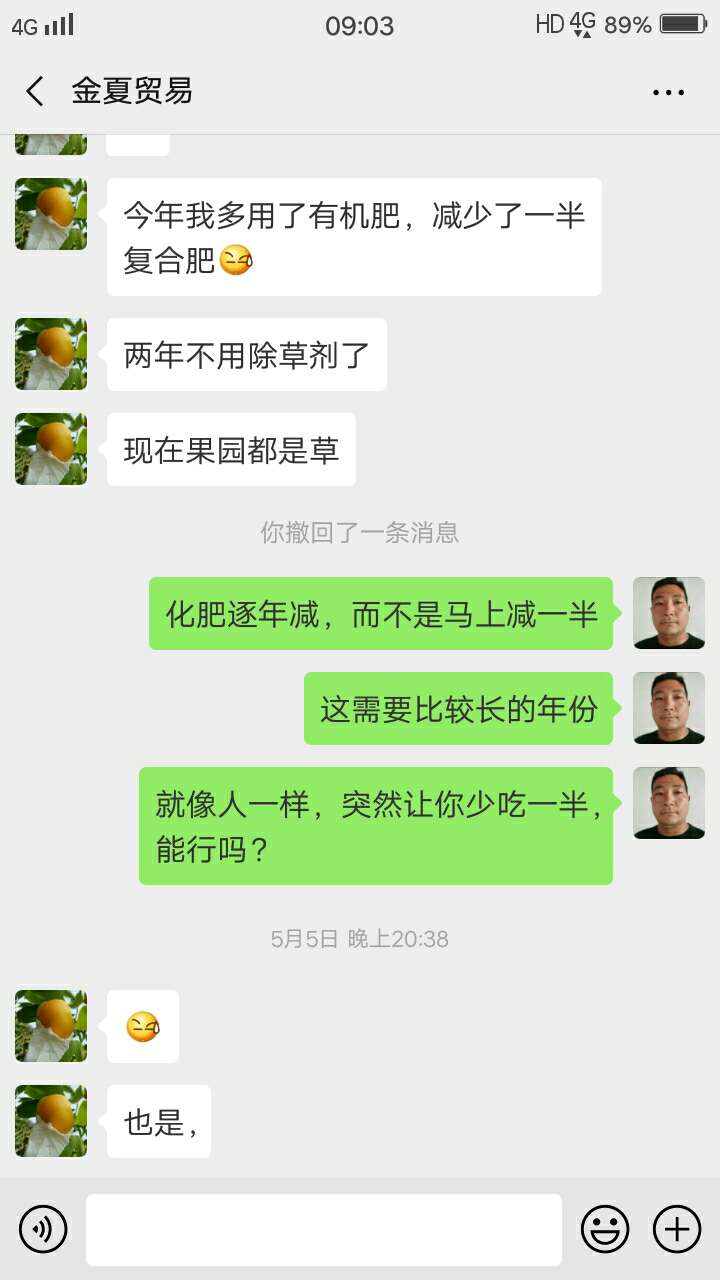This screenshot has height=1280, width=720.
Task: Tap contact avatar beside 现在果园都是草
Action: pyautogui.click(x=51, y=449)
